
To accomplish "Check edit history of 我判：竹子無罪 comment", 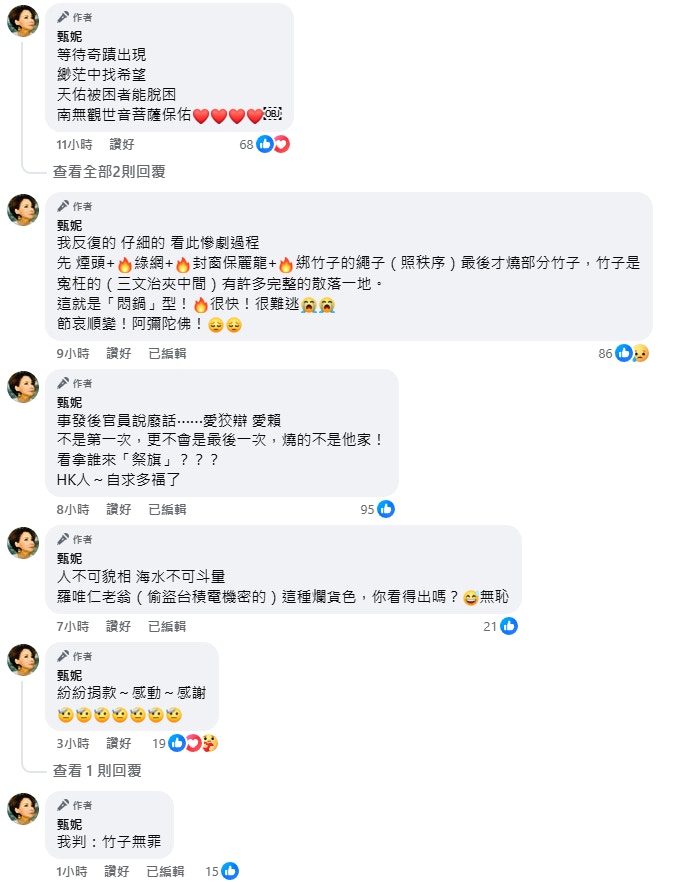I will point(166,871).
